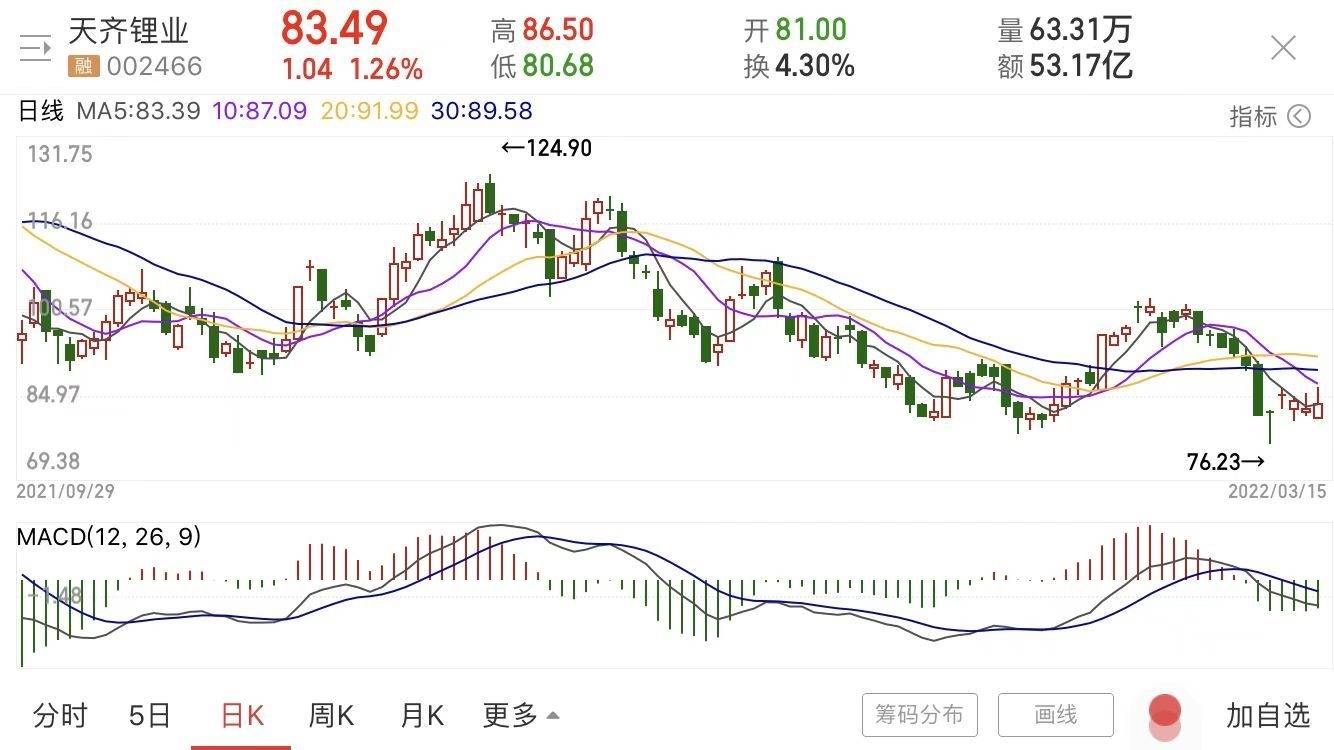The image size is (1334, 750).
Task: Switch to the 月K chart
Action: [421, 715]
